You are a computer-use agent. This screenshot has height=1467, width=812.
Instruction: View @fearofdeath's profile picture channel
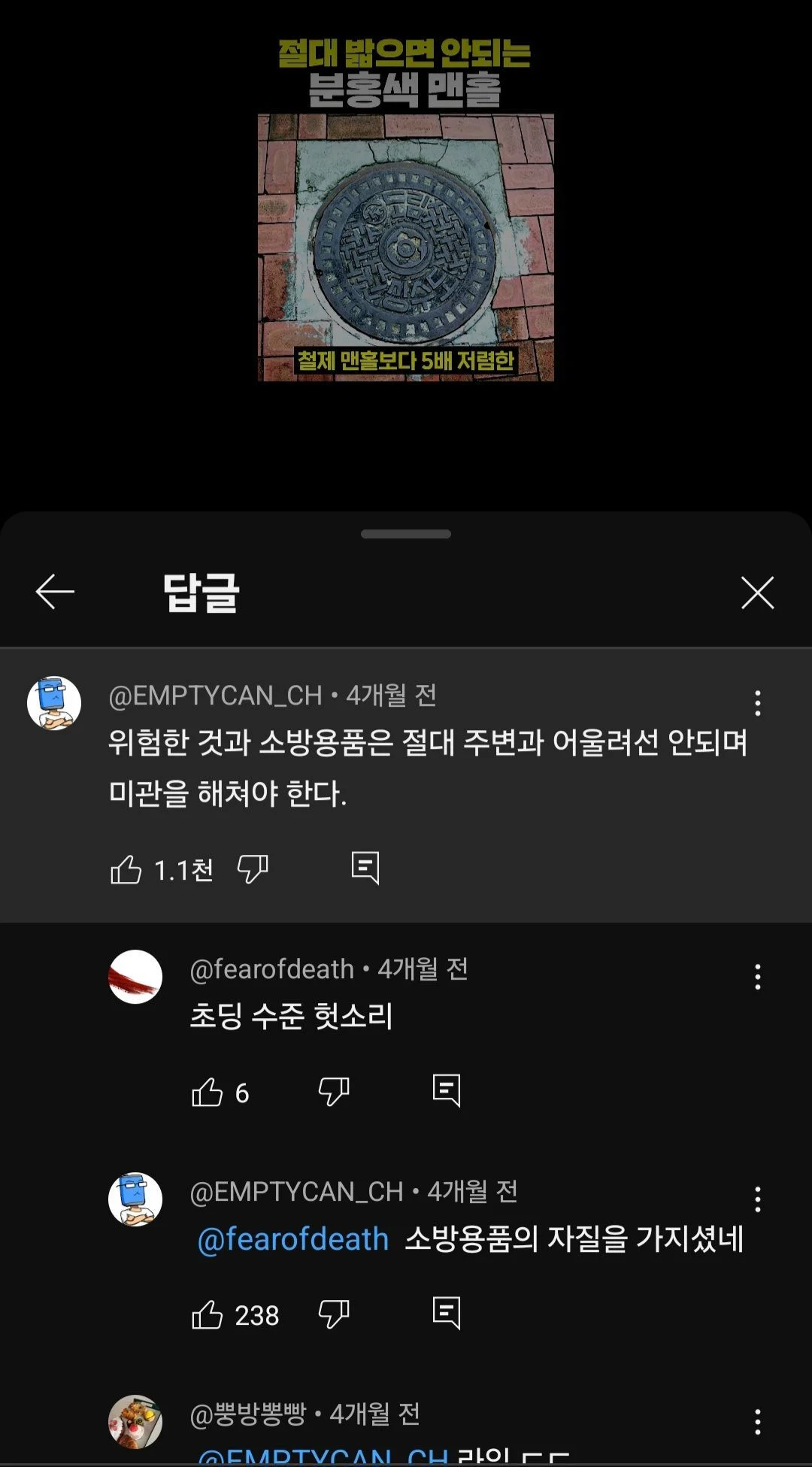(x=135, y=977)
